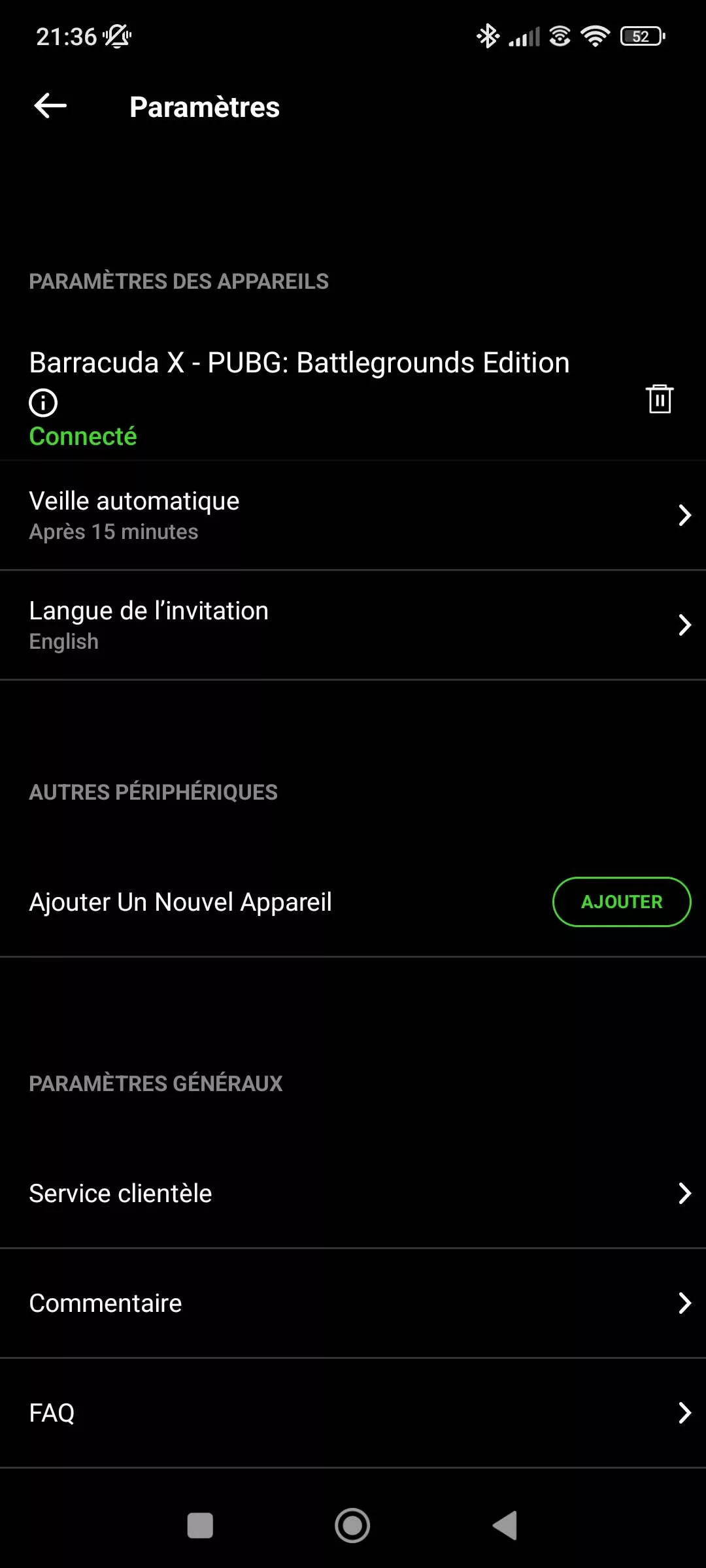Screen dimensions: 706x1568
Task: Go back from Paramètres screen
Action: pos(50,106)
